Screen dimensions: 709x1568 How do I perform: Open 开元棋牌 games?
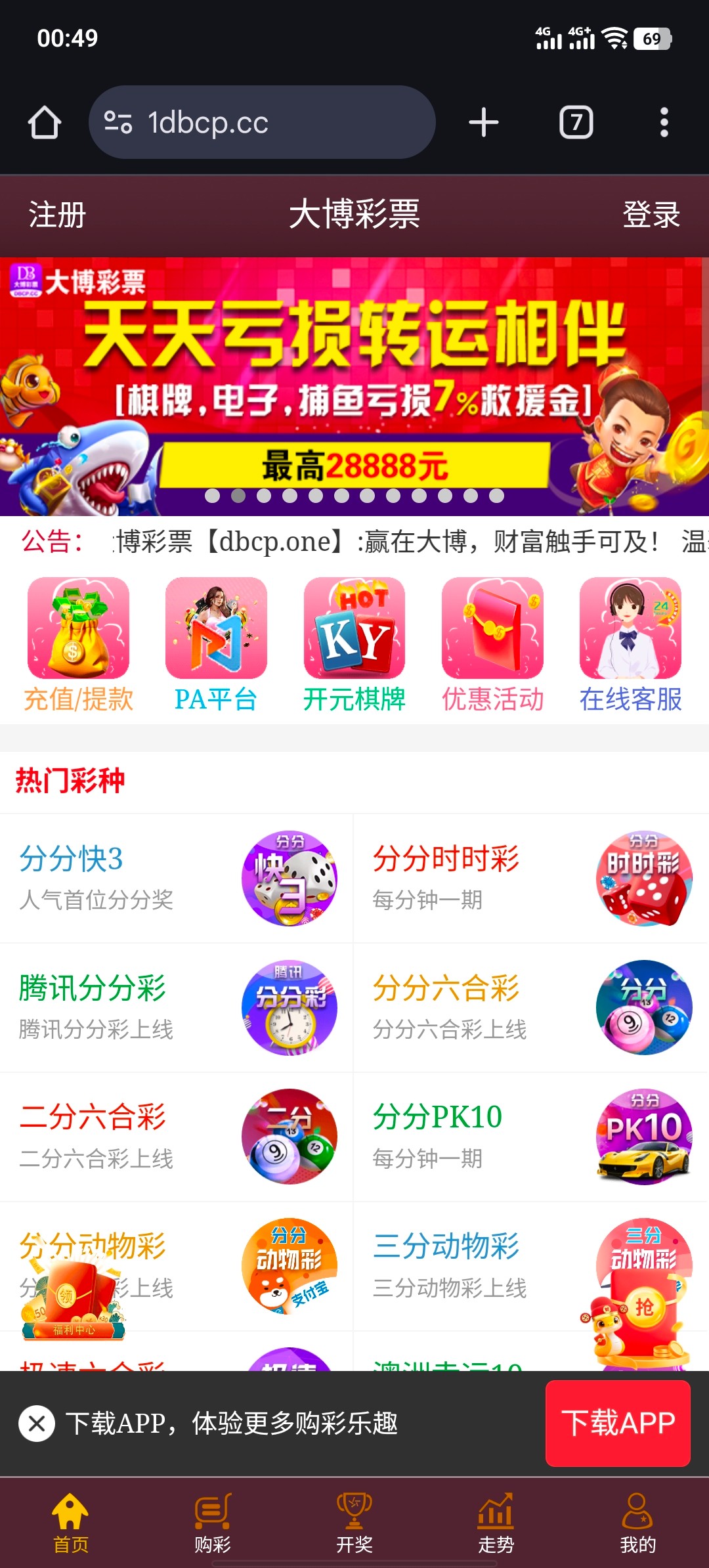354,643
